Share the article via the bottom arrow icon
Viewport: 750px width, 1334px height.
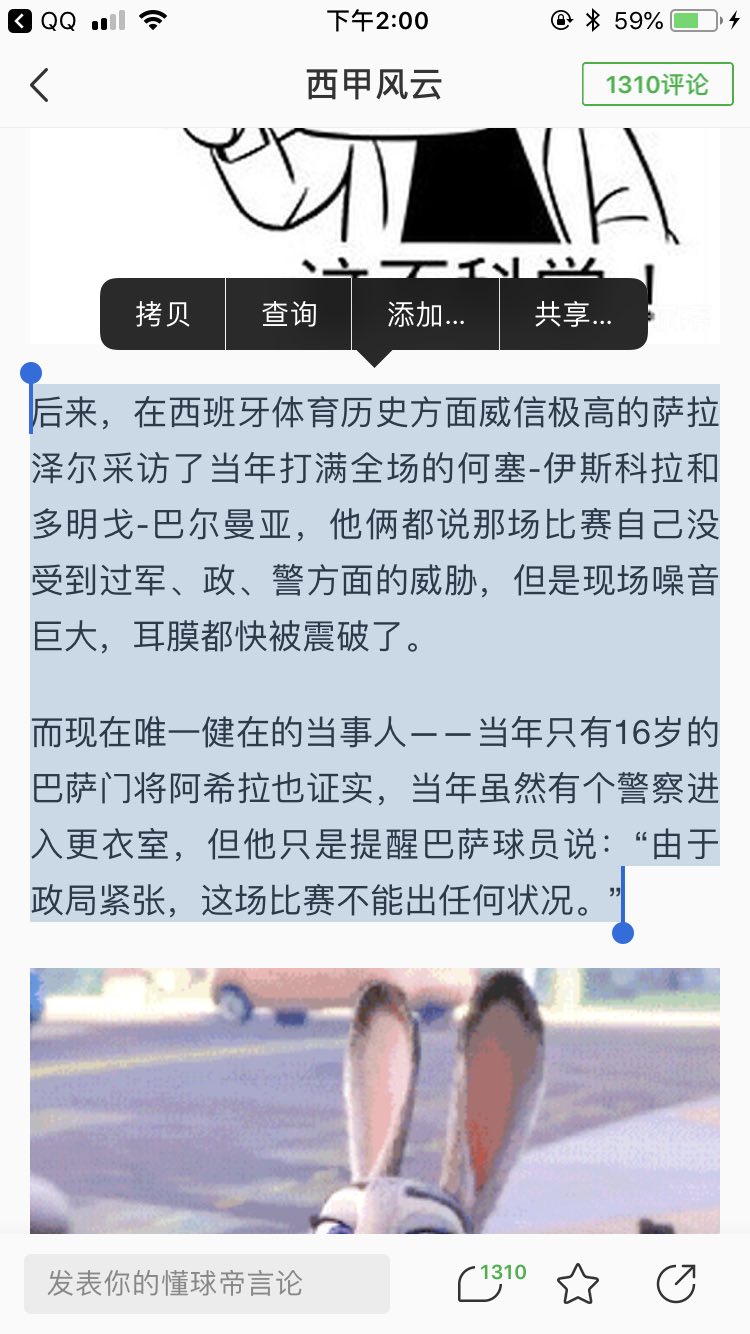pyautogui.click(x=676, y=1284)
